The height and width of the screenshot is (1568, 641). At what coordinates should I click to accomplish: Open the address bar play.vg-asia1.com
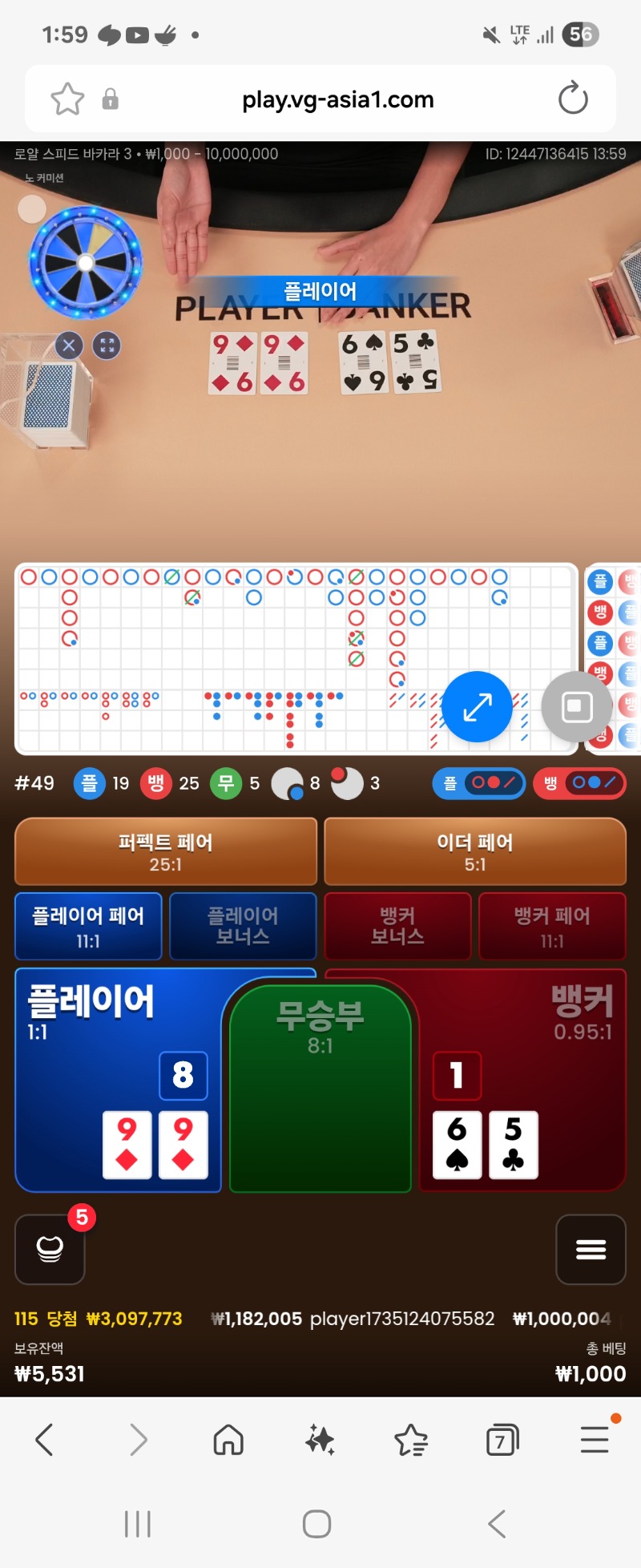(337, 99)
